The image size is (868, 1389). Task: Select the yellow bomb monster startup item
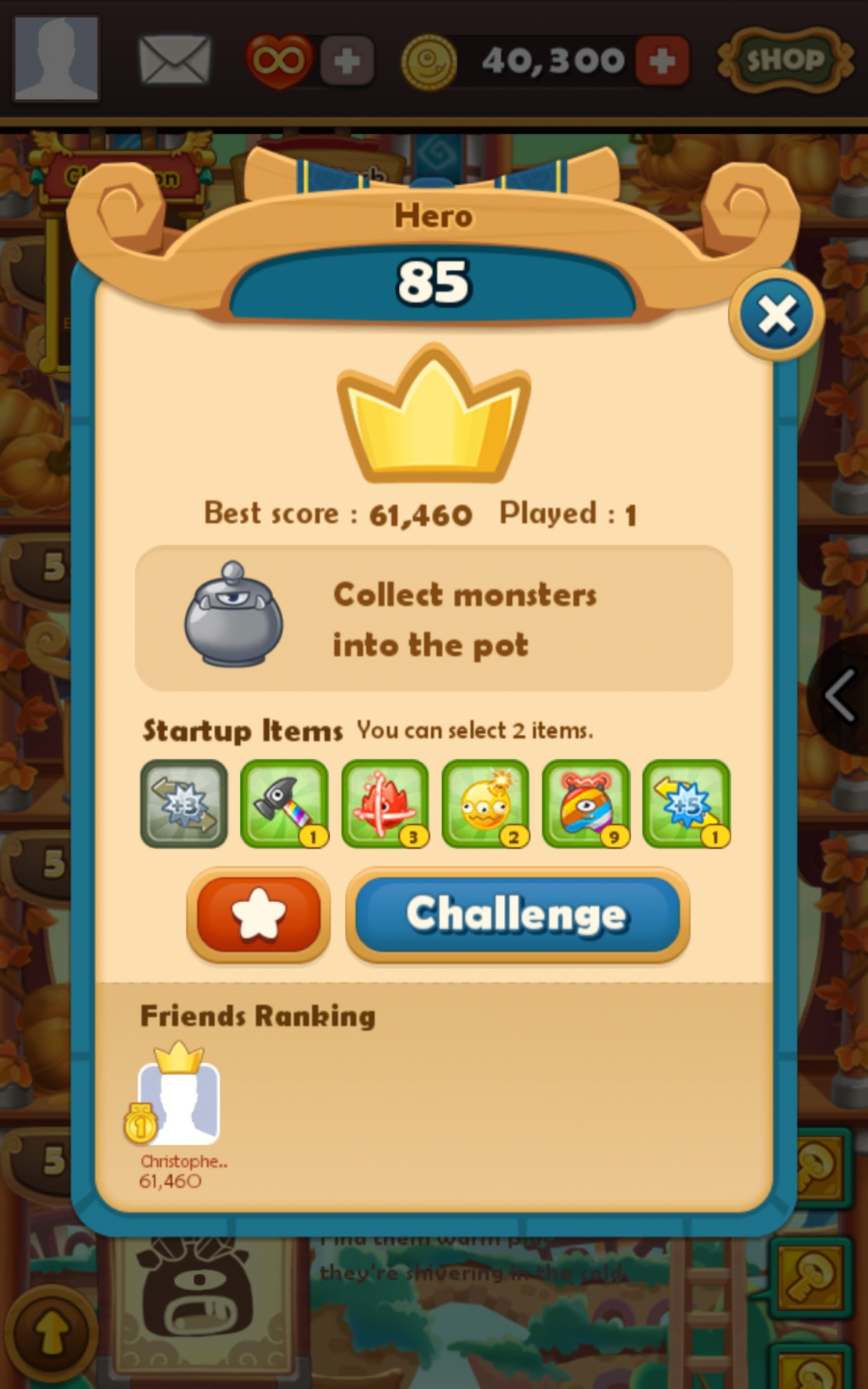[x=485, y=803]
